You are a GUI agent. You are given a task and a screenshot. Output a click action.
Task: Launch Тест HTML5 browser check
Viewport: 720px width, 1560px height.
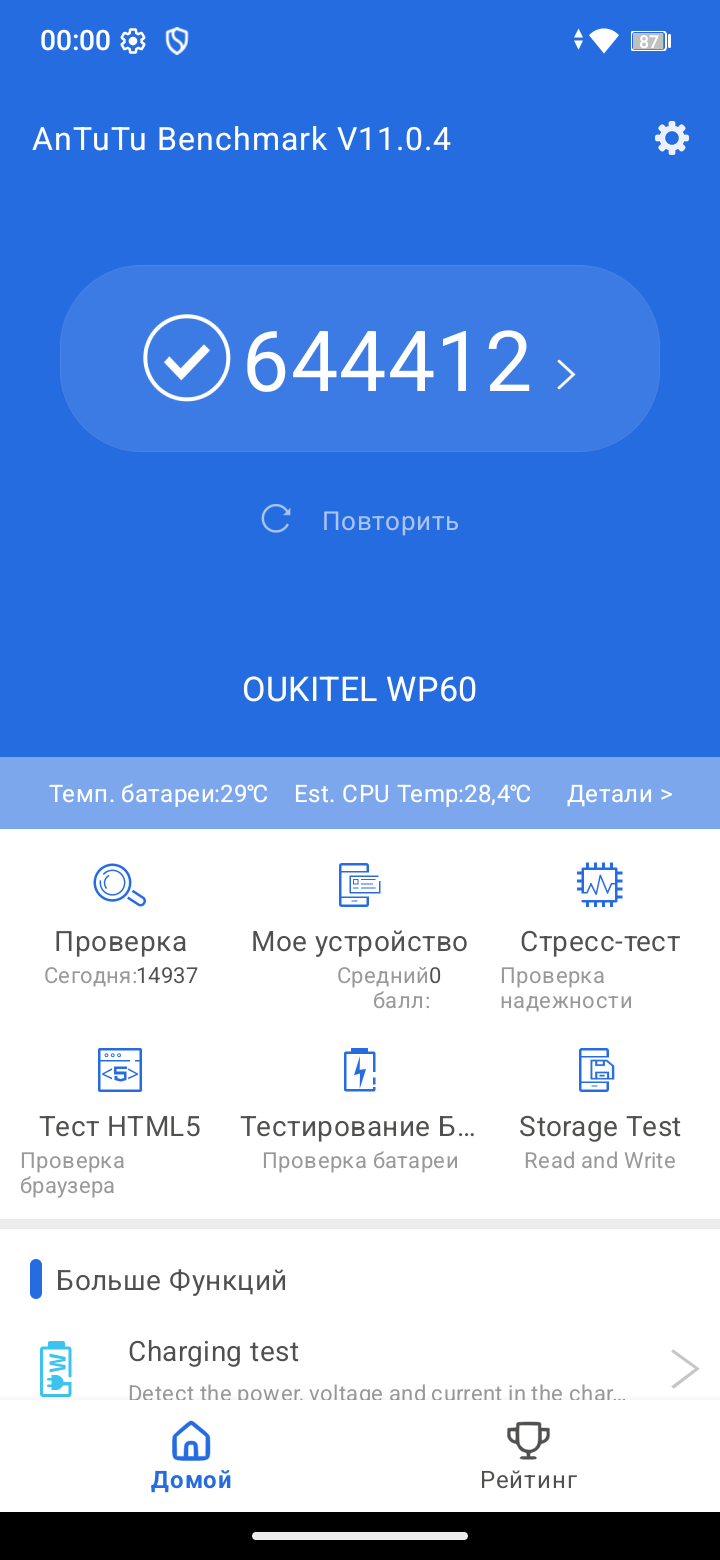click(x=120, y=1105)
